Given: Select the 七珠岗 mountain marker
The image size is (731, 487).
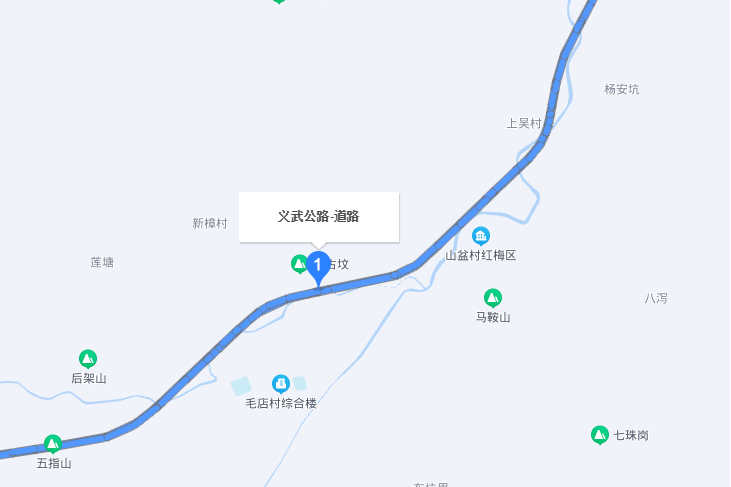Looking at the screenshot, I should (x=600, y=435).
